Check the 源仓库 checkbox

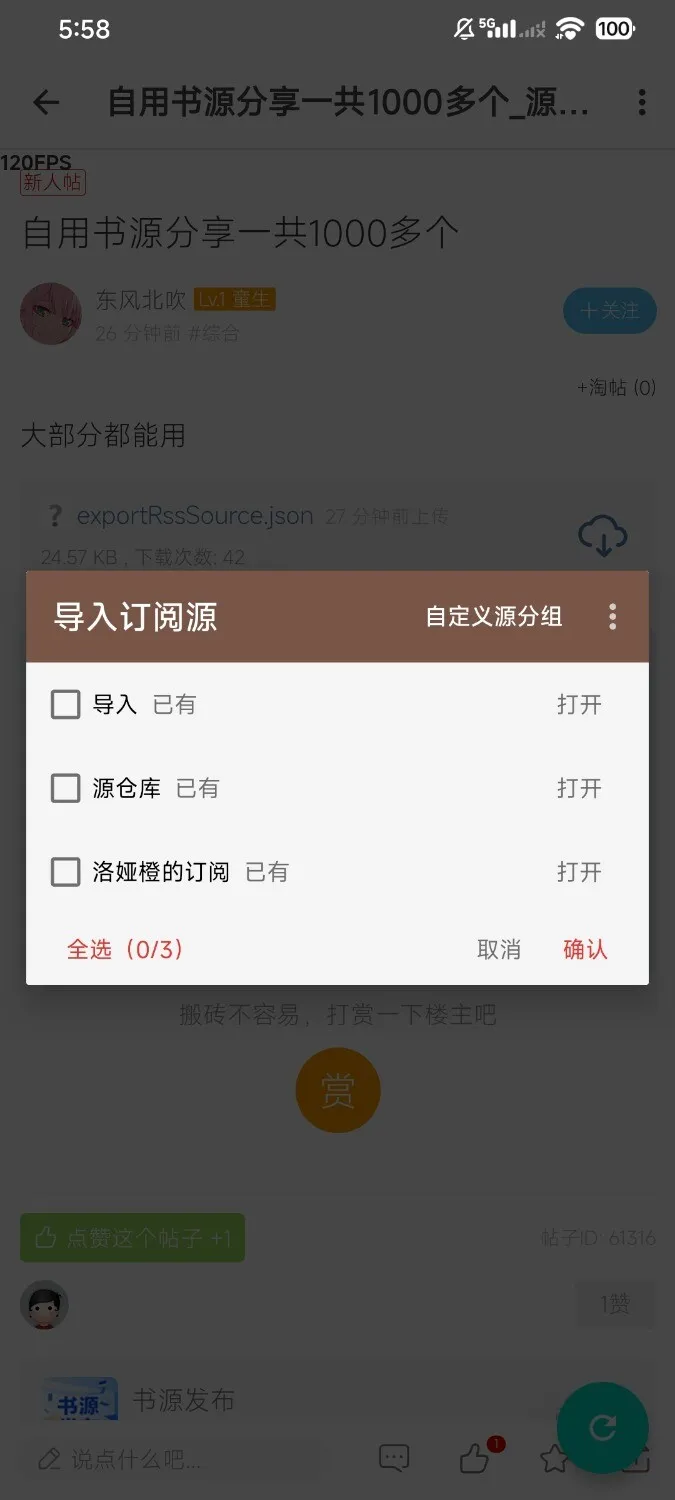[x=66, y=789]
